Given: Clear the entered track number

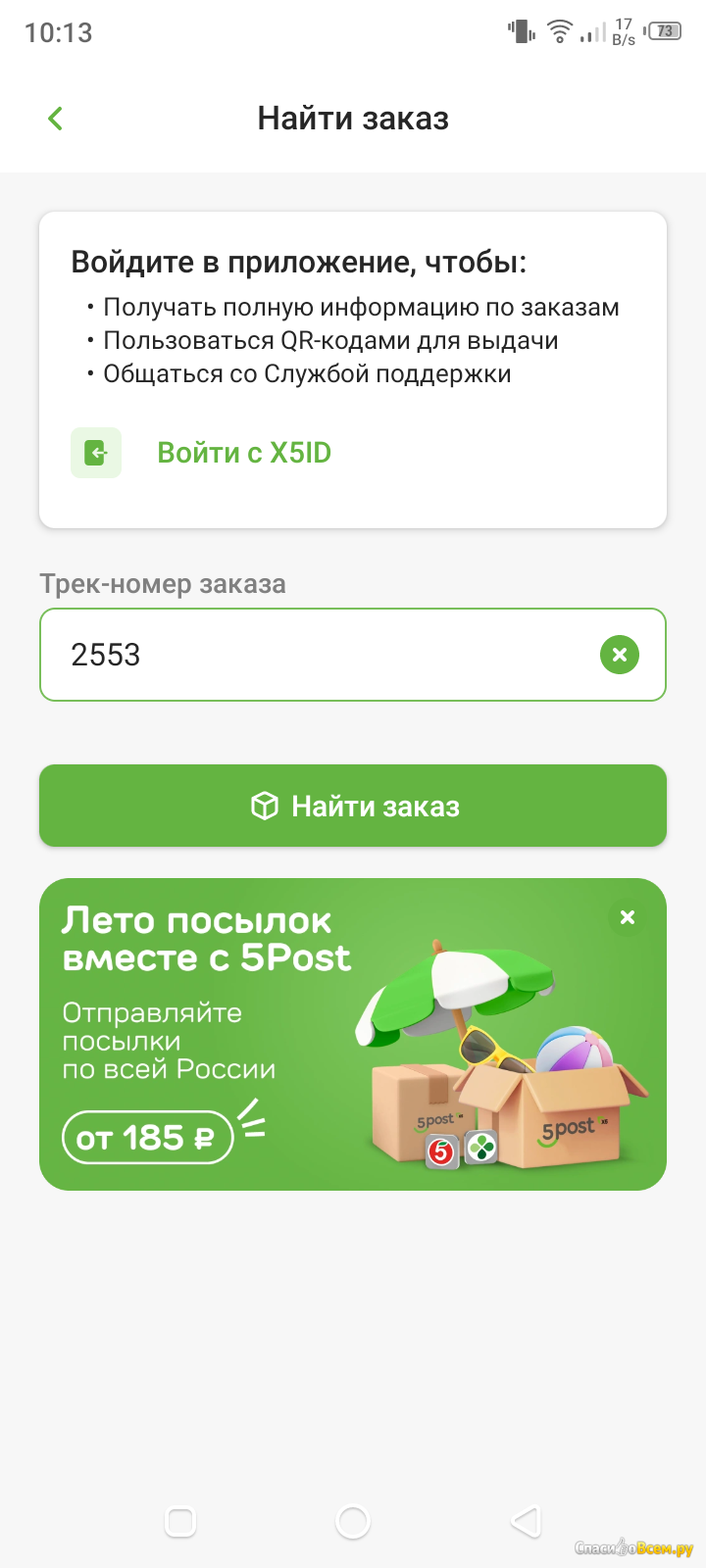Looking at the screenshot, I should tap(620, 655).
